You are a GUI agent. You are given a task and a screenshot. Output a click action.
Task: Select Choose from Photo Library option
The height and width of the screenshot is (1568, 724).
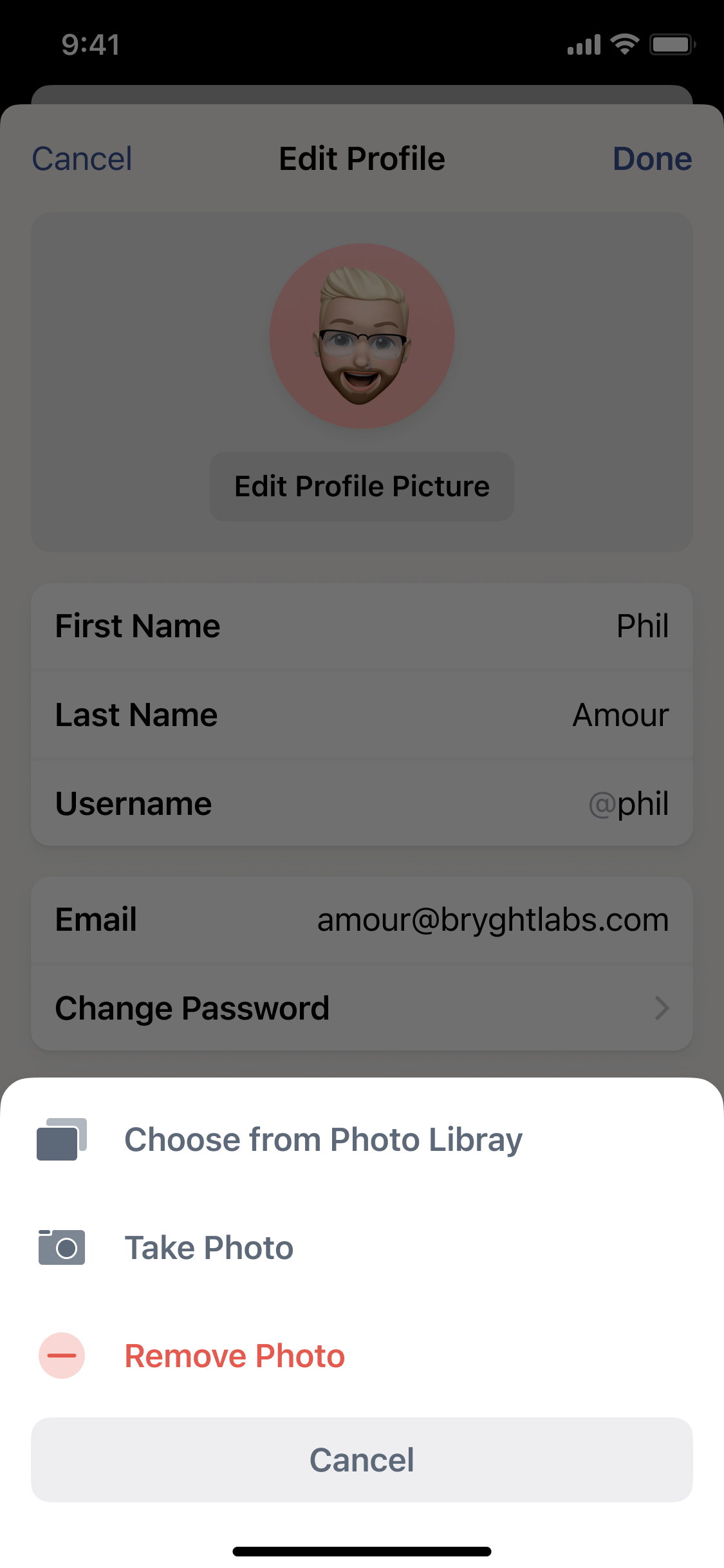point(362,1139)
